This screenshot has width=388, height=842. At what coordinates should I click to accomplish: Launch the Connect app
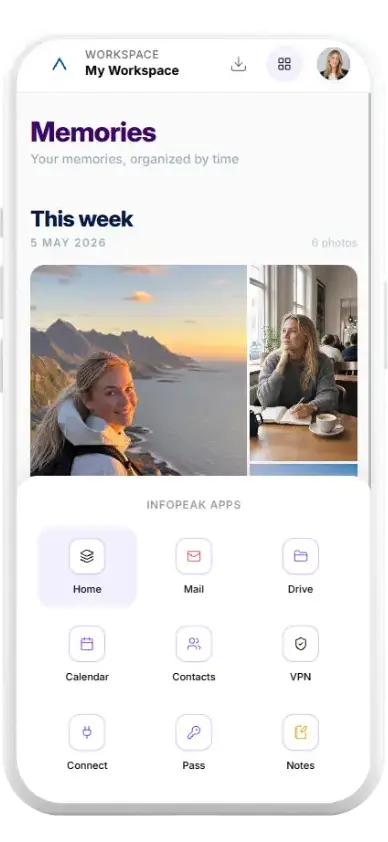pos(87,743)
